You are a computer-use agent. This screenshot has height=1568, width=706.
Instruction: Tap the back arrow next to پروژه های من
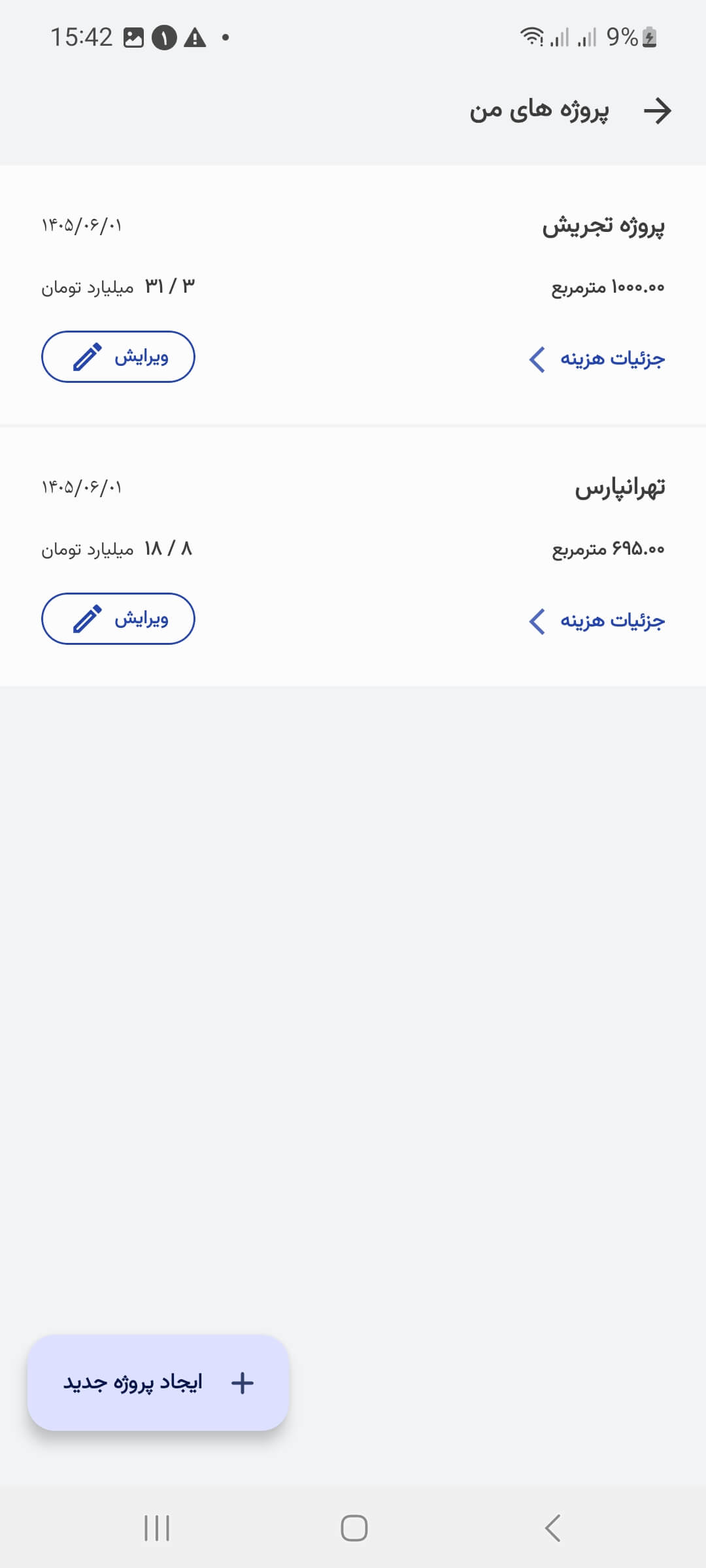click(x=657, y=111)
